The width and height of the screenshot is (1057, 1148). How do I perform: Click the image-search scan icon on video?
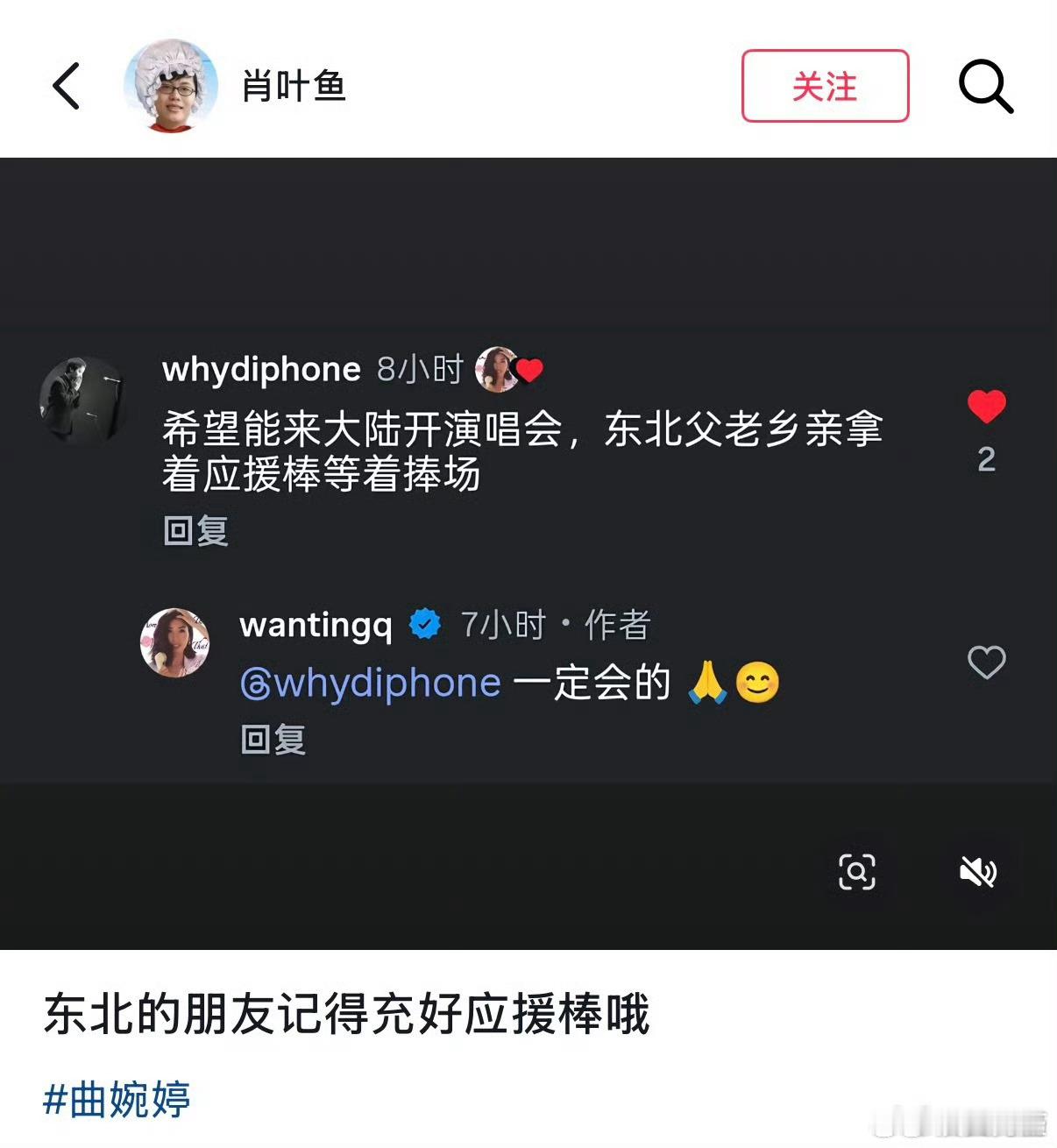(x=859, y=871)
